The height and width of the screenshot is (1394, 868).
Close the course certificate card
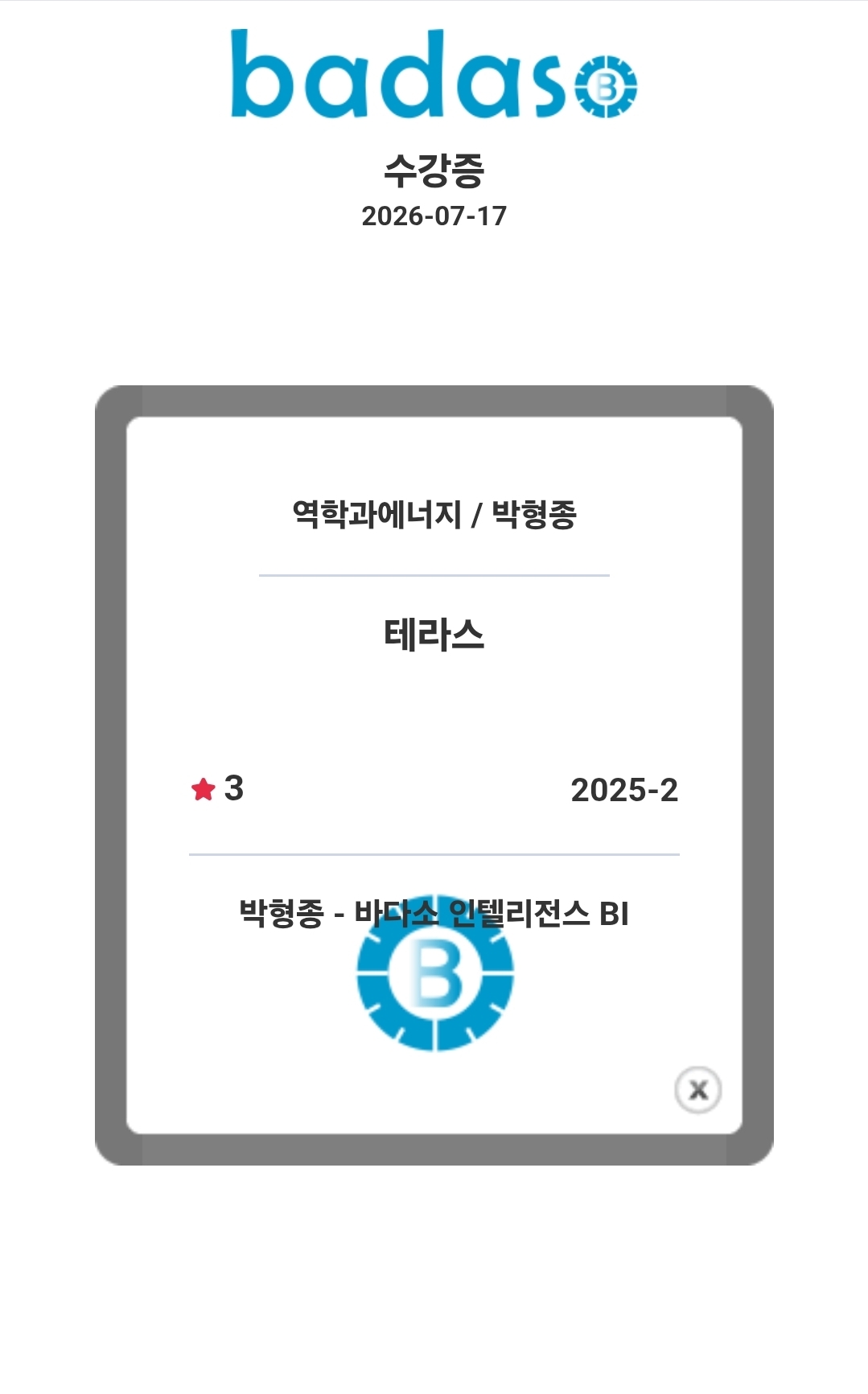coord(697,1090)
